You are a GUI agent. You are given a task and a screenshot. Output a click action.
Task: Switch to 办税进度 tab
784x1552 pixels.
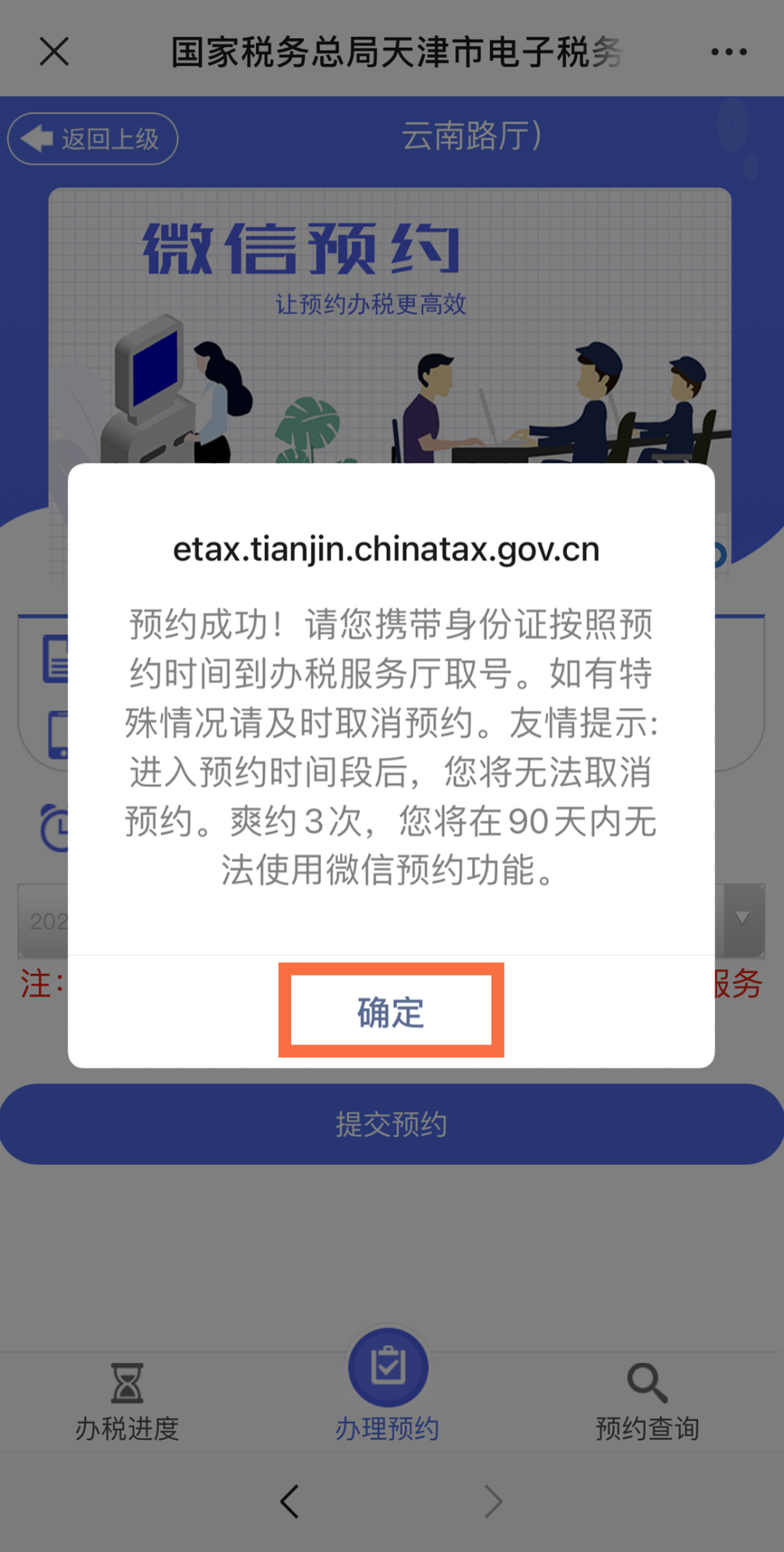[x=127, y=1402]
